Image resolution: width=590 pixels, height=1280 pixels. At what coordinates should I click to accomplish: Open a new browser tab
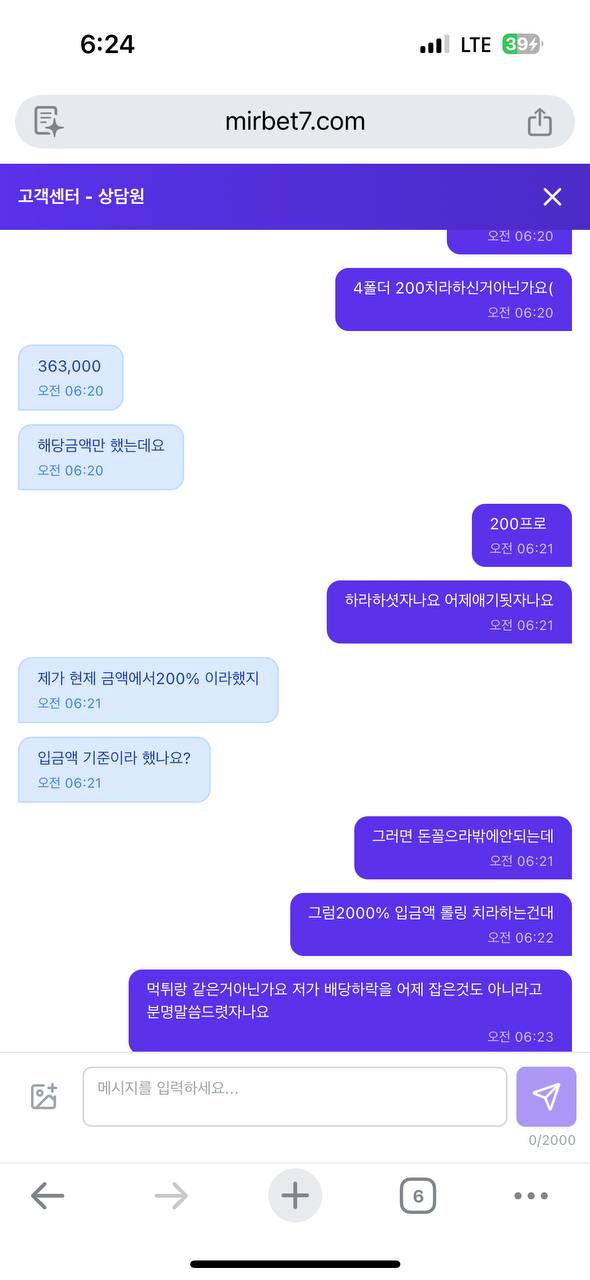click(x=295, y=1195)
